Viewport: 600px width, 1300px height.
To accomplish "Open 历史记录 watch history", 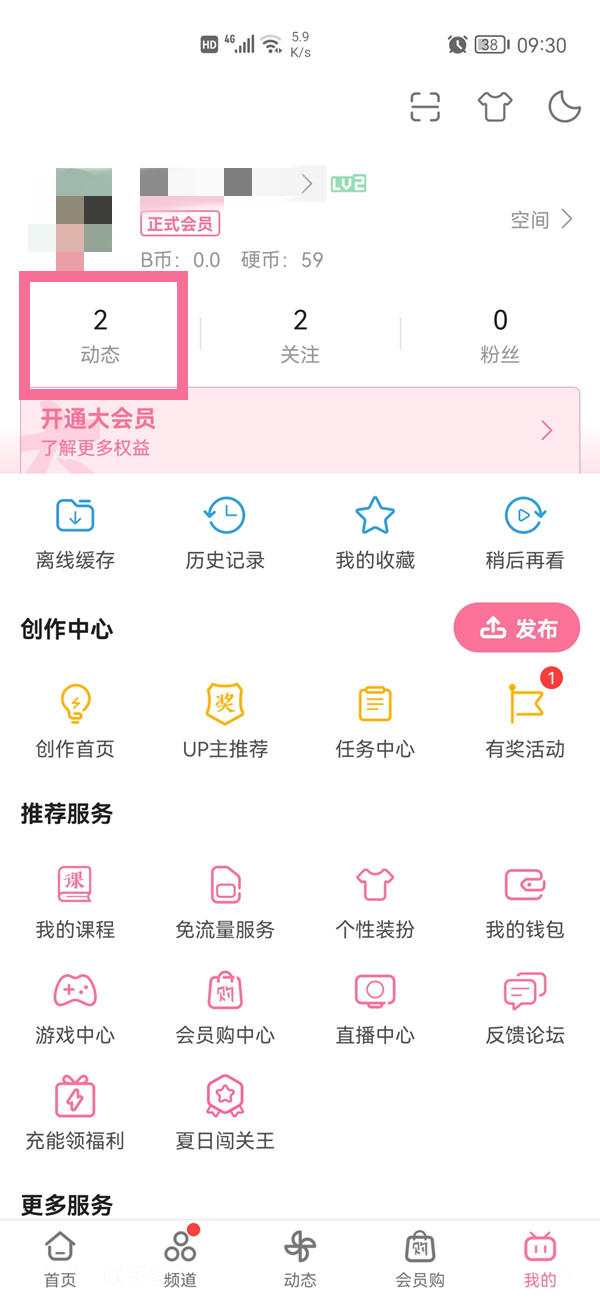I will pos(225,534).
